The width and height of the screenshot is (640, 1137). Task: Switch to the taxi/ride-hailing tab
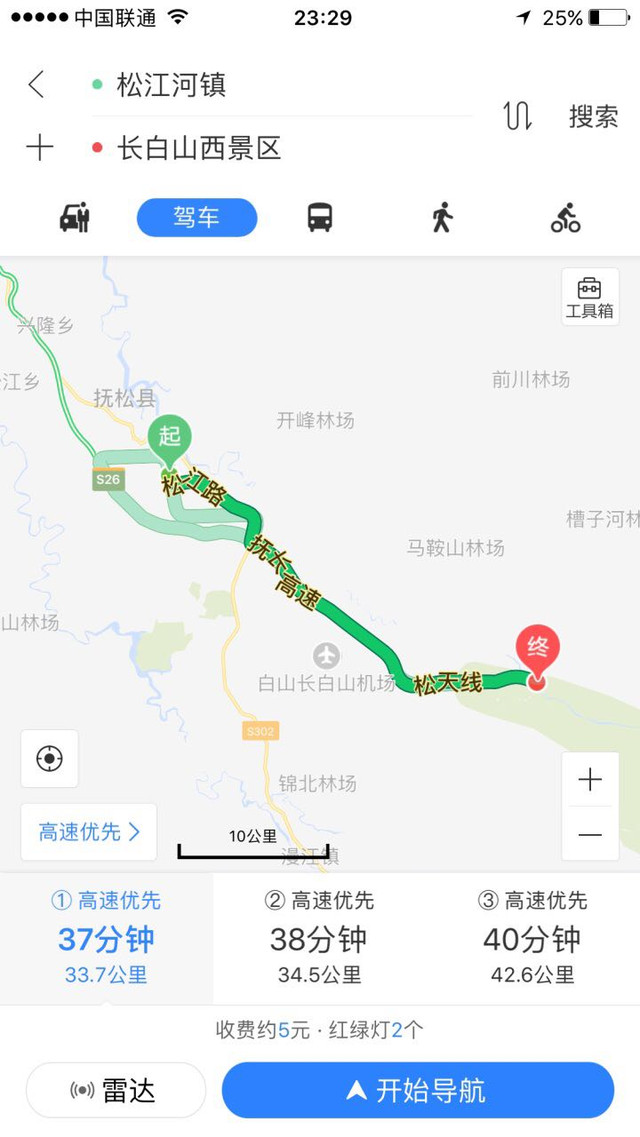[75, 217]
